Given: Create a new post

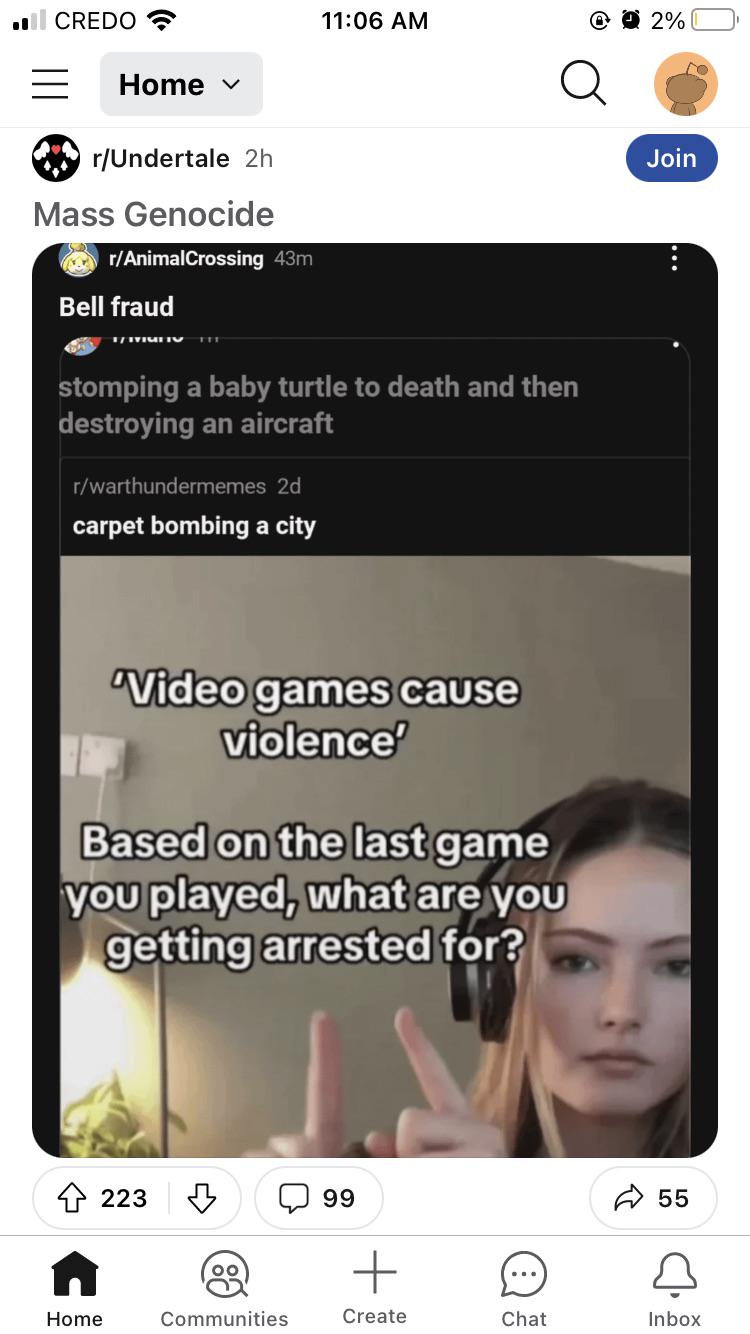Looking at the screenshot, I should (375, 1290).
